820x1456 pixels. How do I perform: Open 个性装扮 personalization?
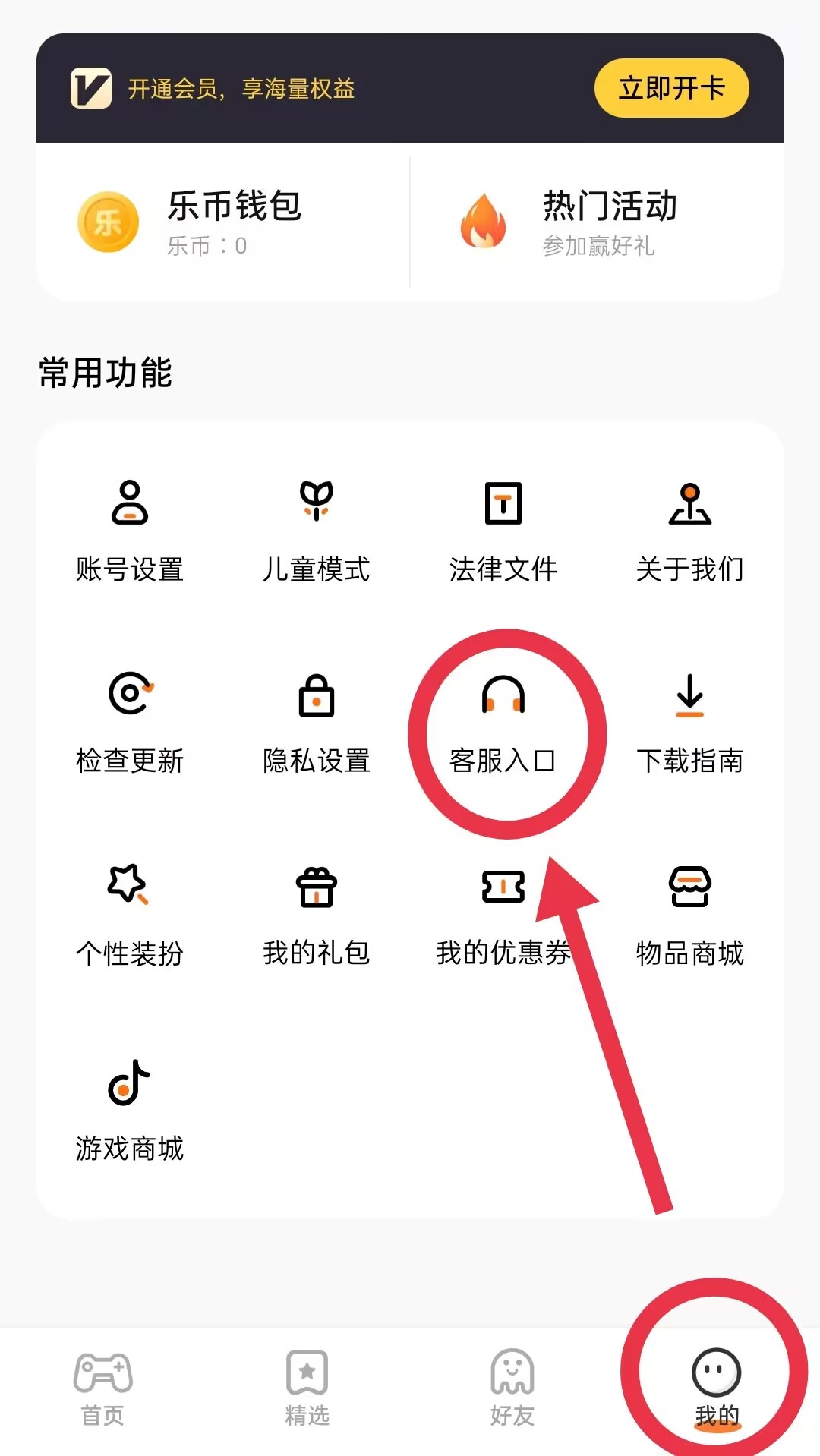click(130, 915)
